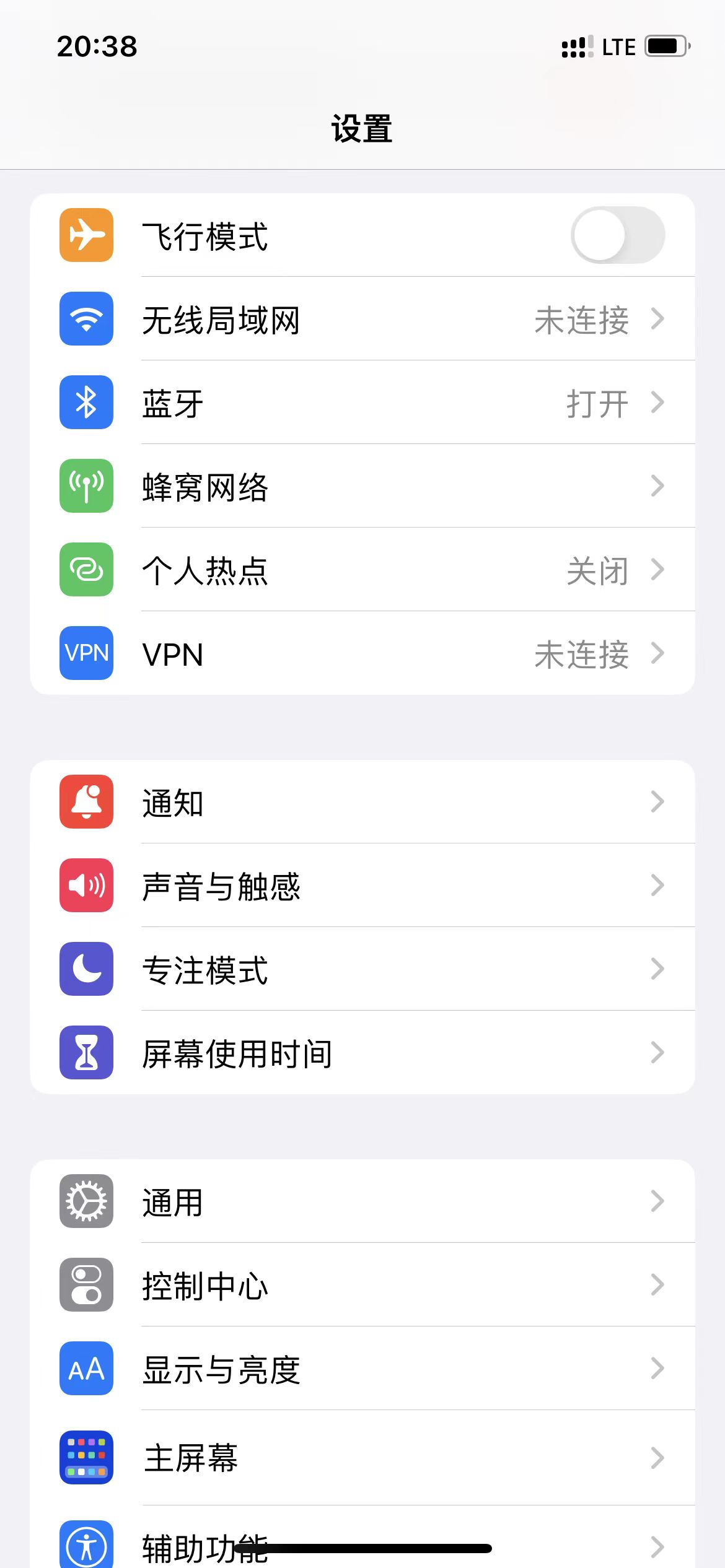Open 通知 via the red bell icon
This screenshot has width=725, height=1568.
pyautogui.click(x=86, y=802)
